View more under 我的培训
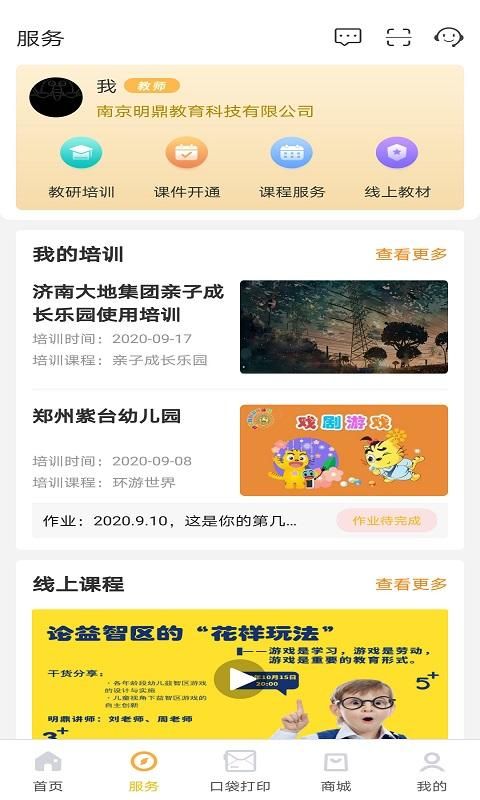The height and width of the screenshot is (800, 480). click(x=411, y=254)
